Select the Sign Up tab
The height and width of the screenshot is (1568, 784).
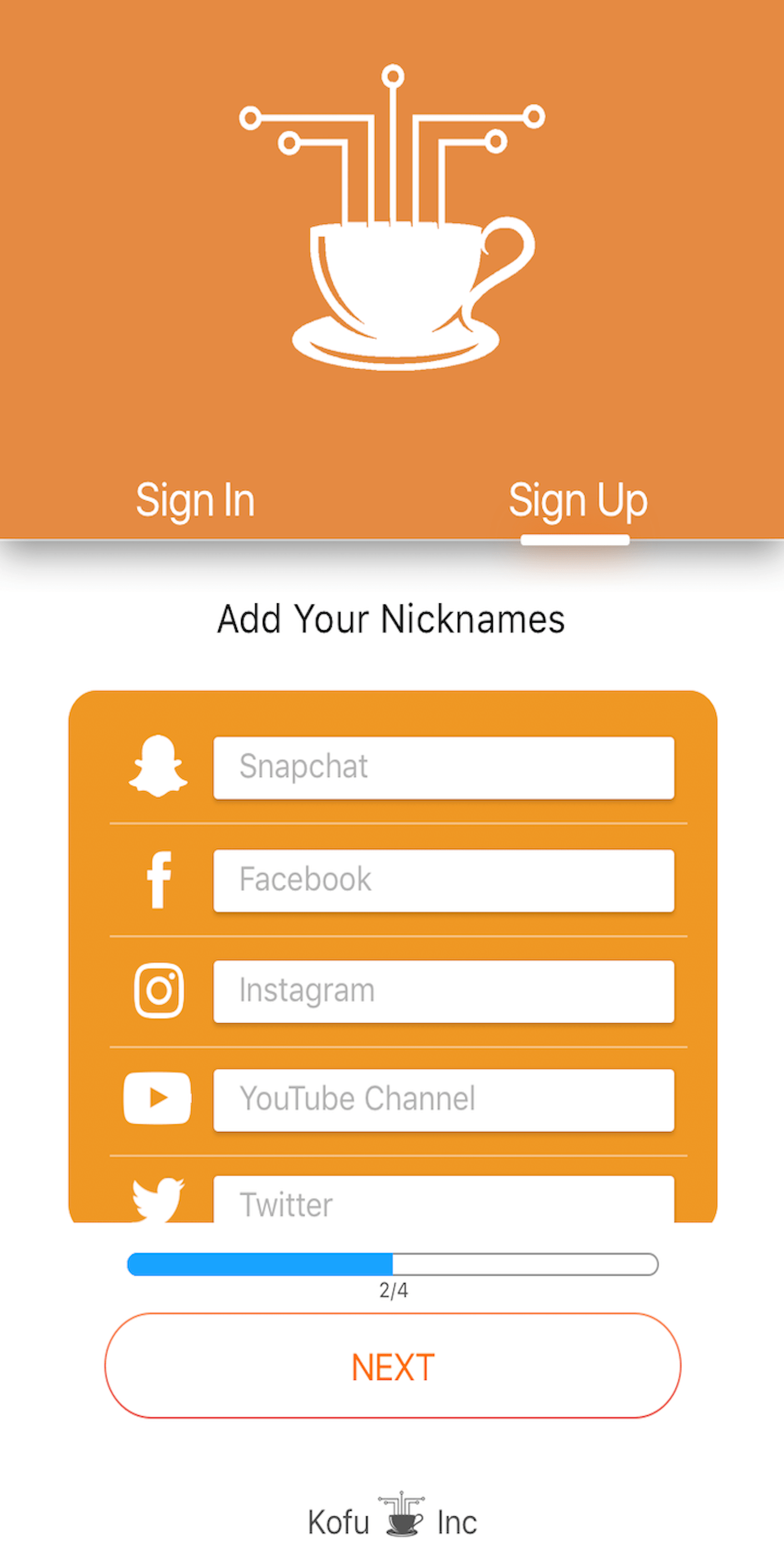[577, 500]
